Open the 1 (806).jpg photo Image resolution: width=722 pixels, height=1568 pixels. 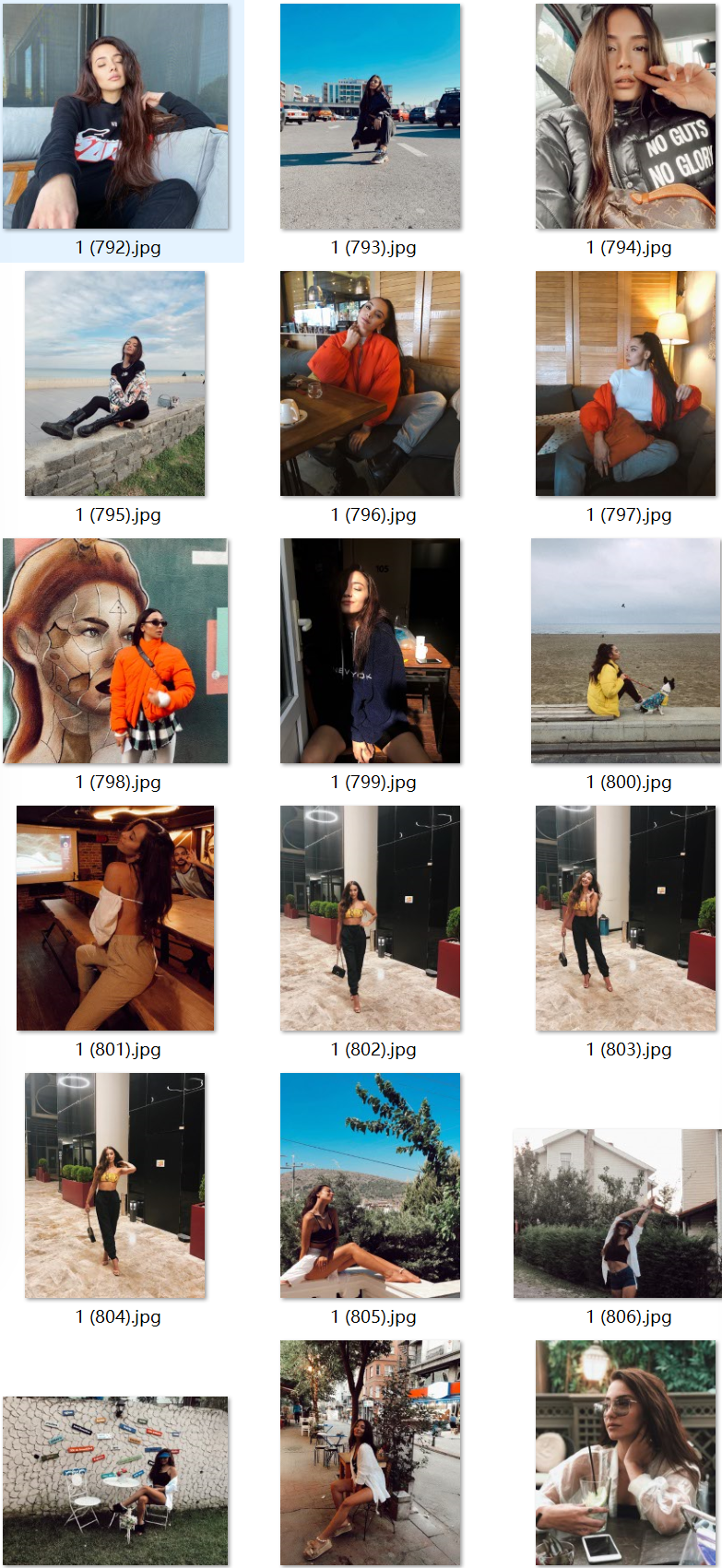[617, 1213]
